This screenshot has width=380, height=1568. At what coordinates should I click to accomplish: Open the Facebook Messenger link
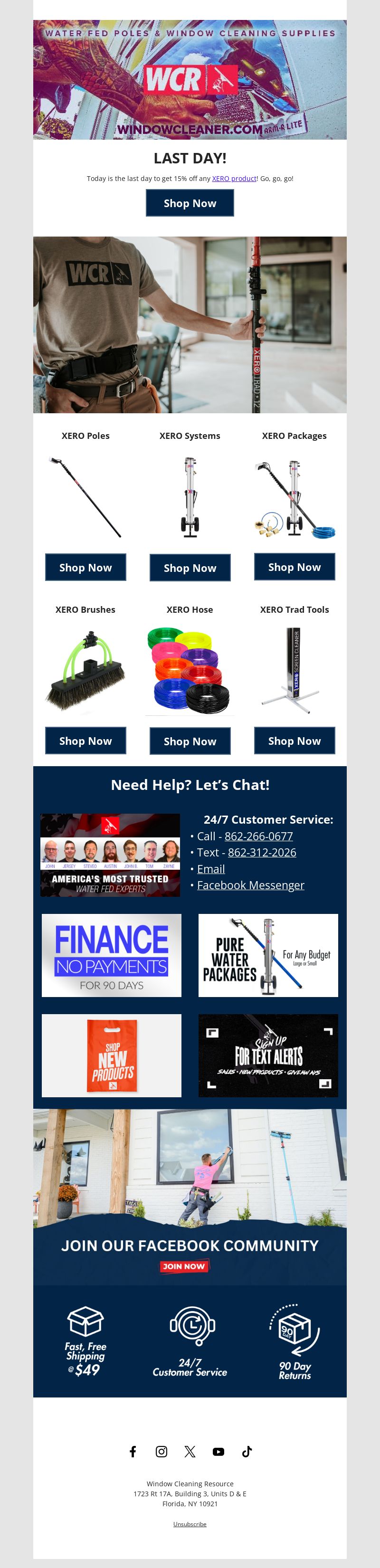(250, 885)
